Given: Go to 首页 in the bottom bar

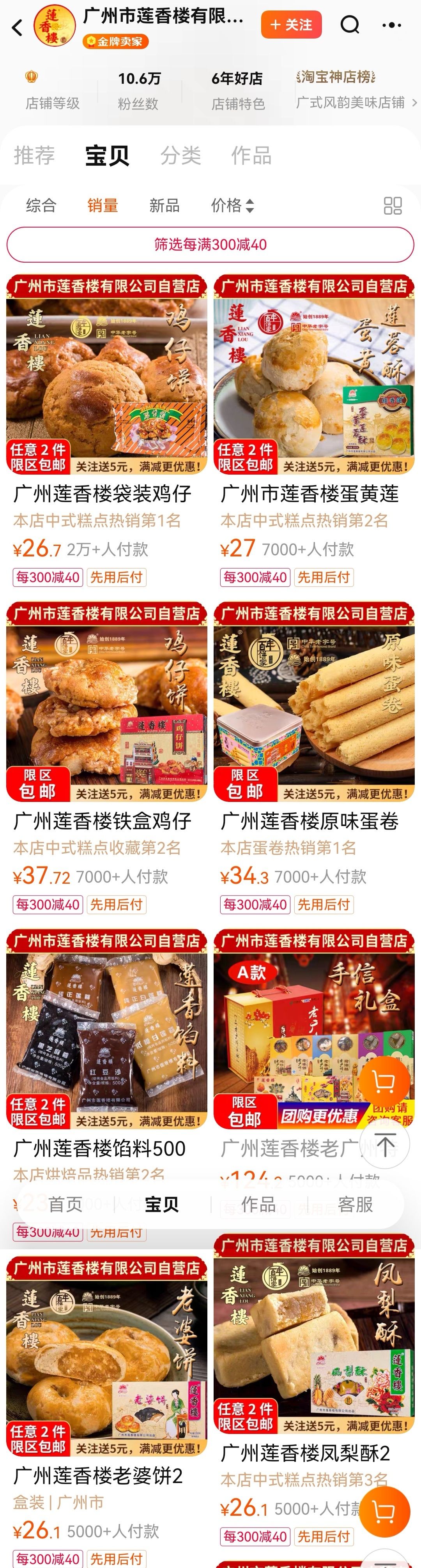Looking at the screenshot, I should [x=65, y=1204].
